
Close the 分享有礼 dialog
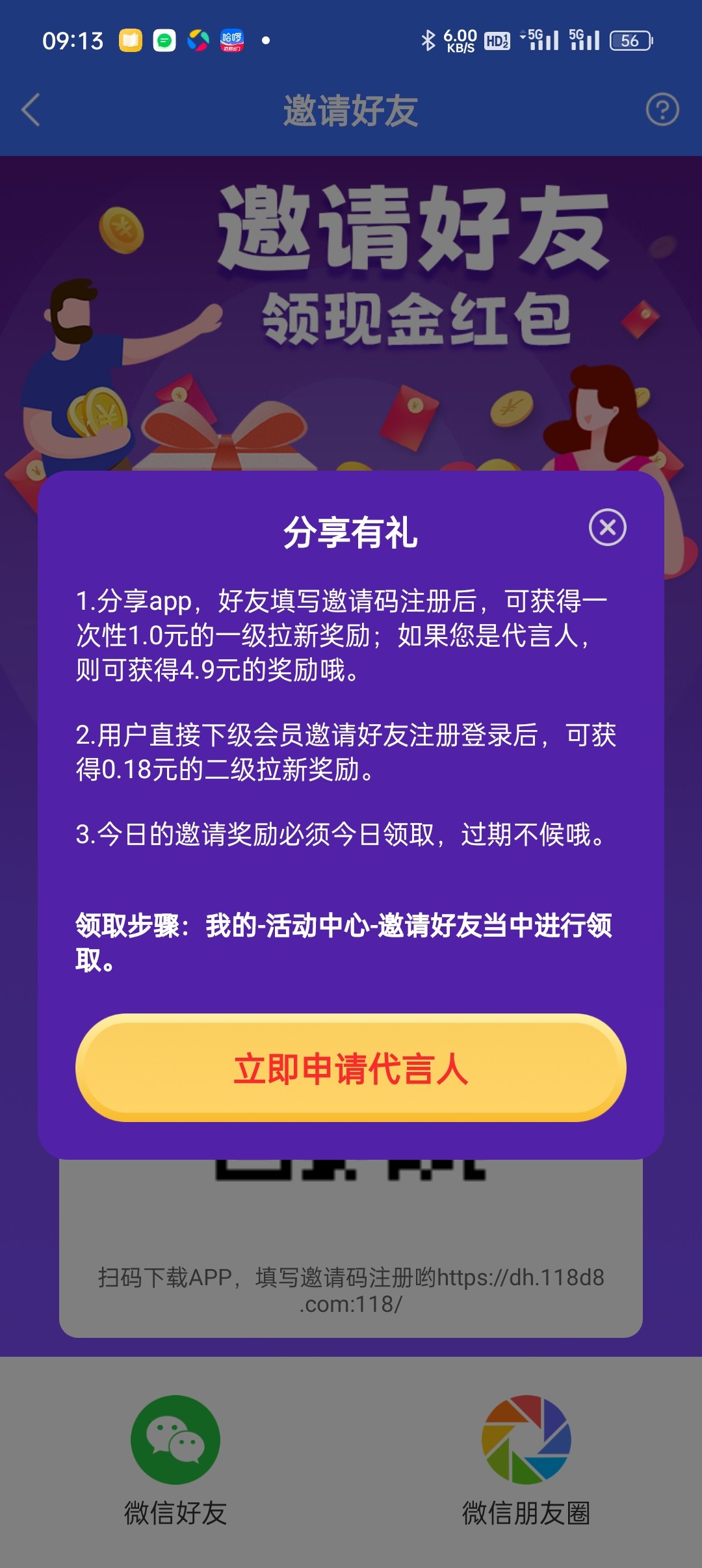pos(607,527)
